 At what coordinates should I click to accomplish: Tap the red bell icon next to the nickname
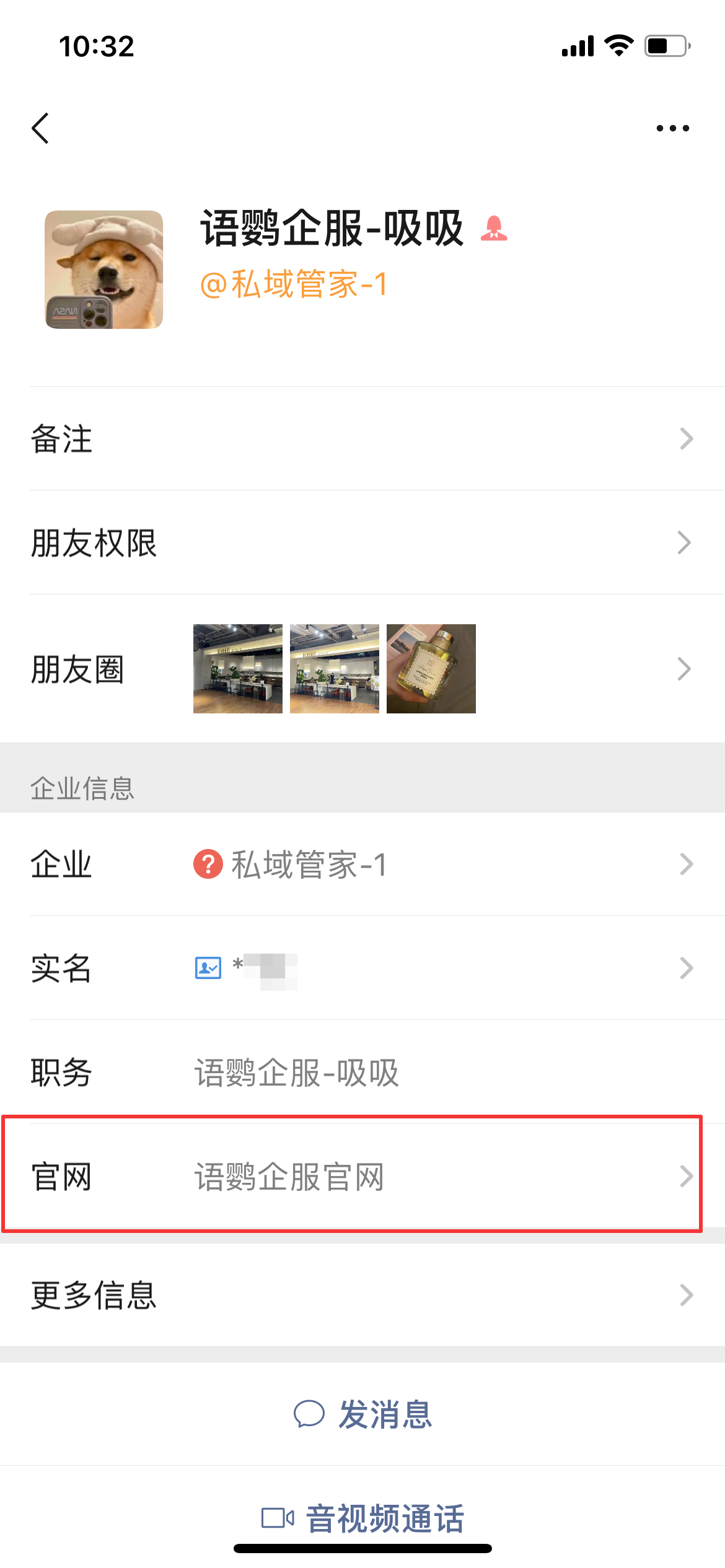[495, 229]
